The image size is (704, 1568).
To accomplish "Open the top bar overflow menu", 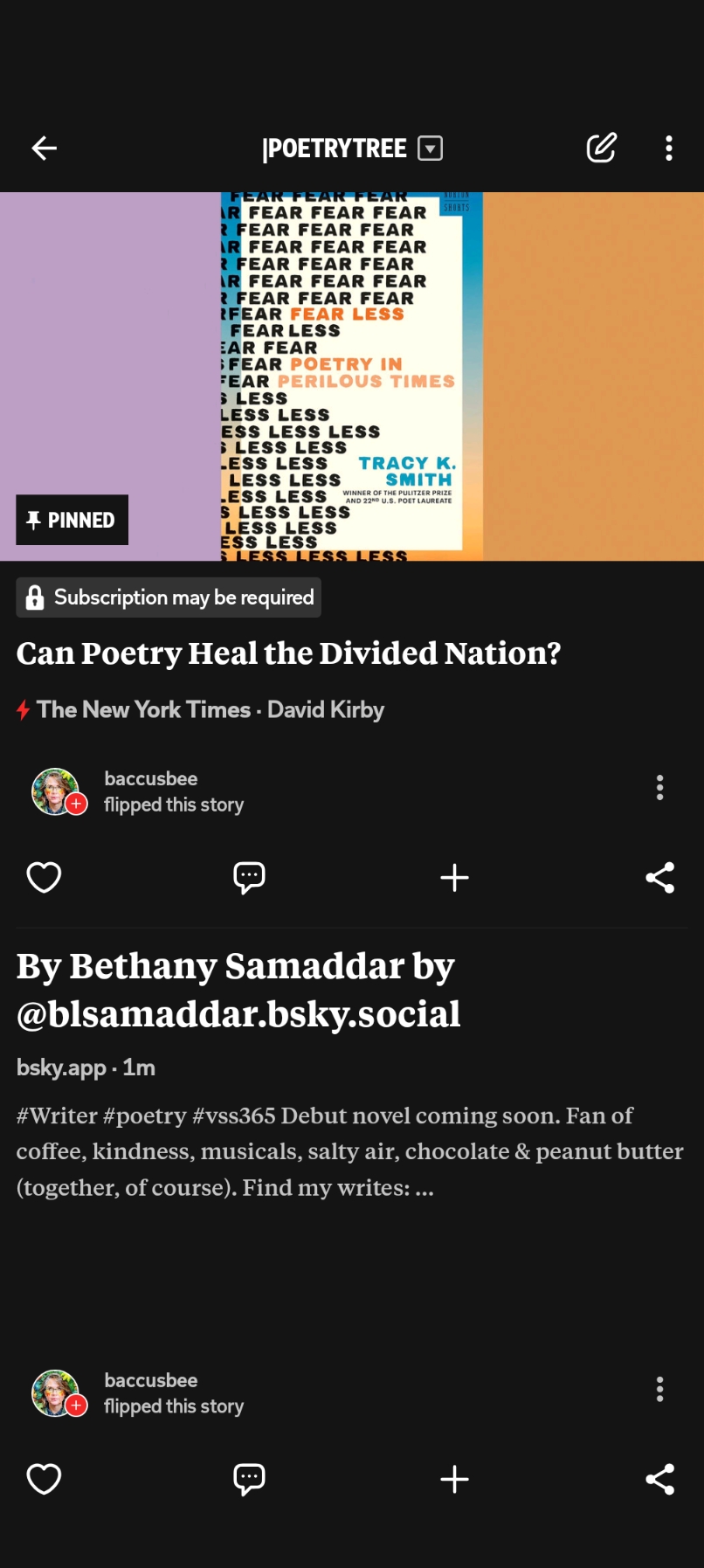I will 668,149.
